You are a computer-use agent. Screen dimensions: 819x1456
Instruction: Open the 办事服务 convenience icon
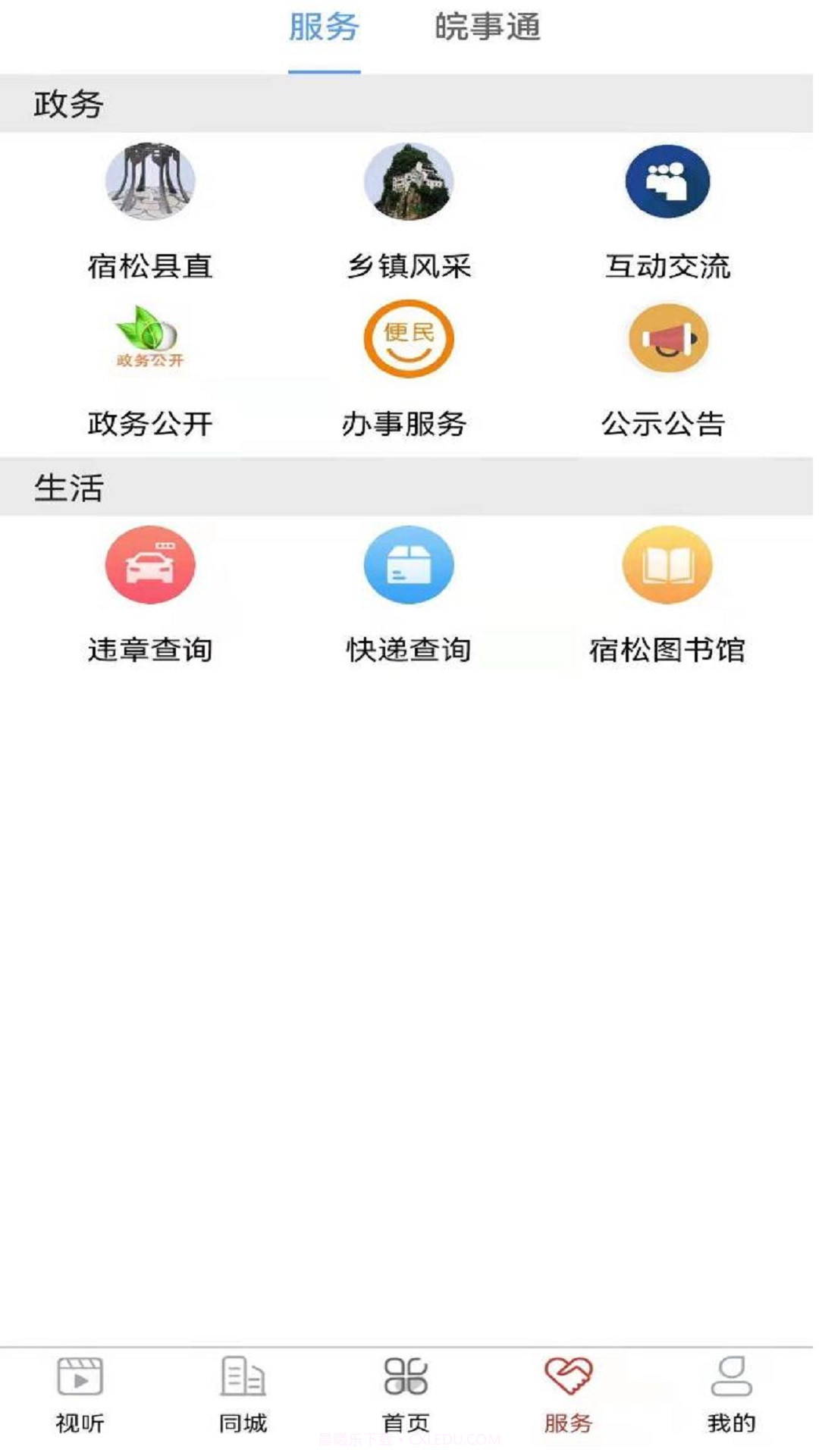click(409, 339)
